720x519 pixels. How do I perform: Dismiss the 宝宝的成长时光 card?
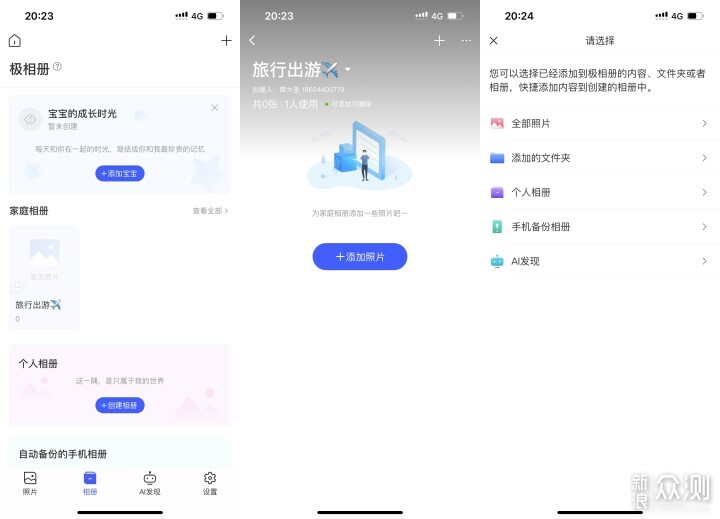215,108
